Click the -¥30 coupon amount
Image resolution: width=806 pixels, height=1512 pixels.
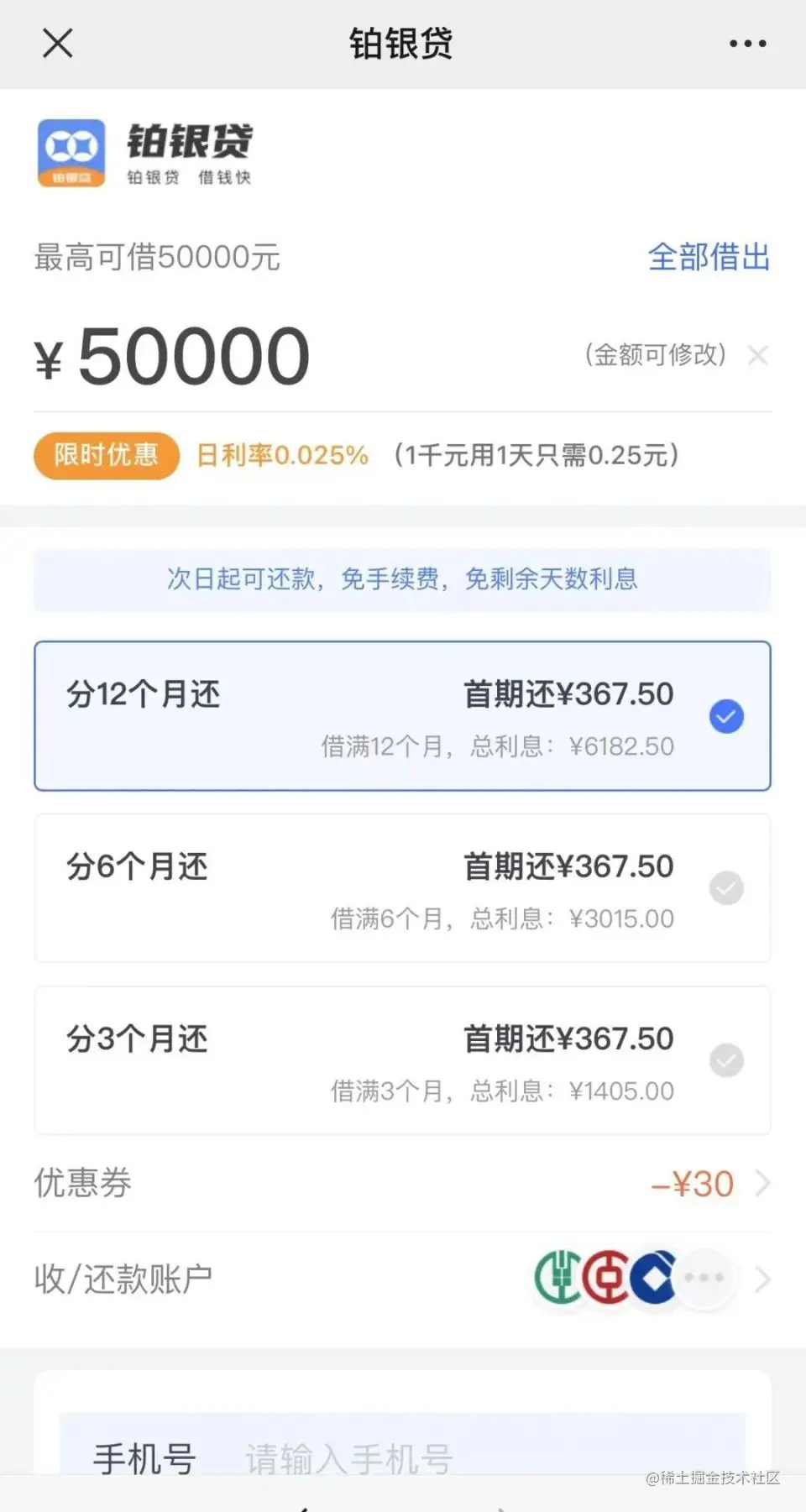click(692, 1183)
